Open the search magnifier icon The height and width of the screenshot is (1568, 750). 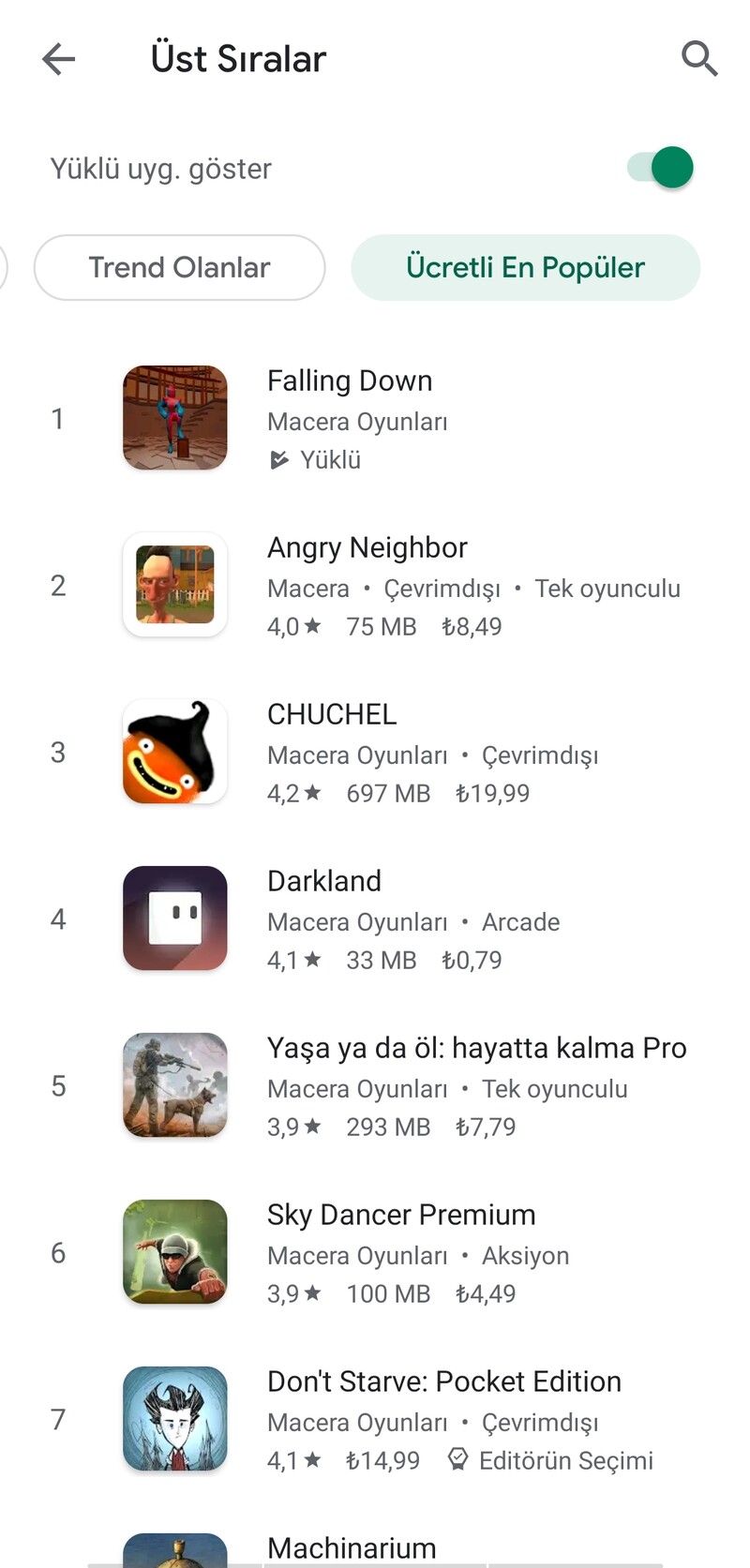pos(698,59)
